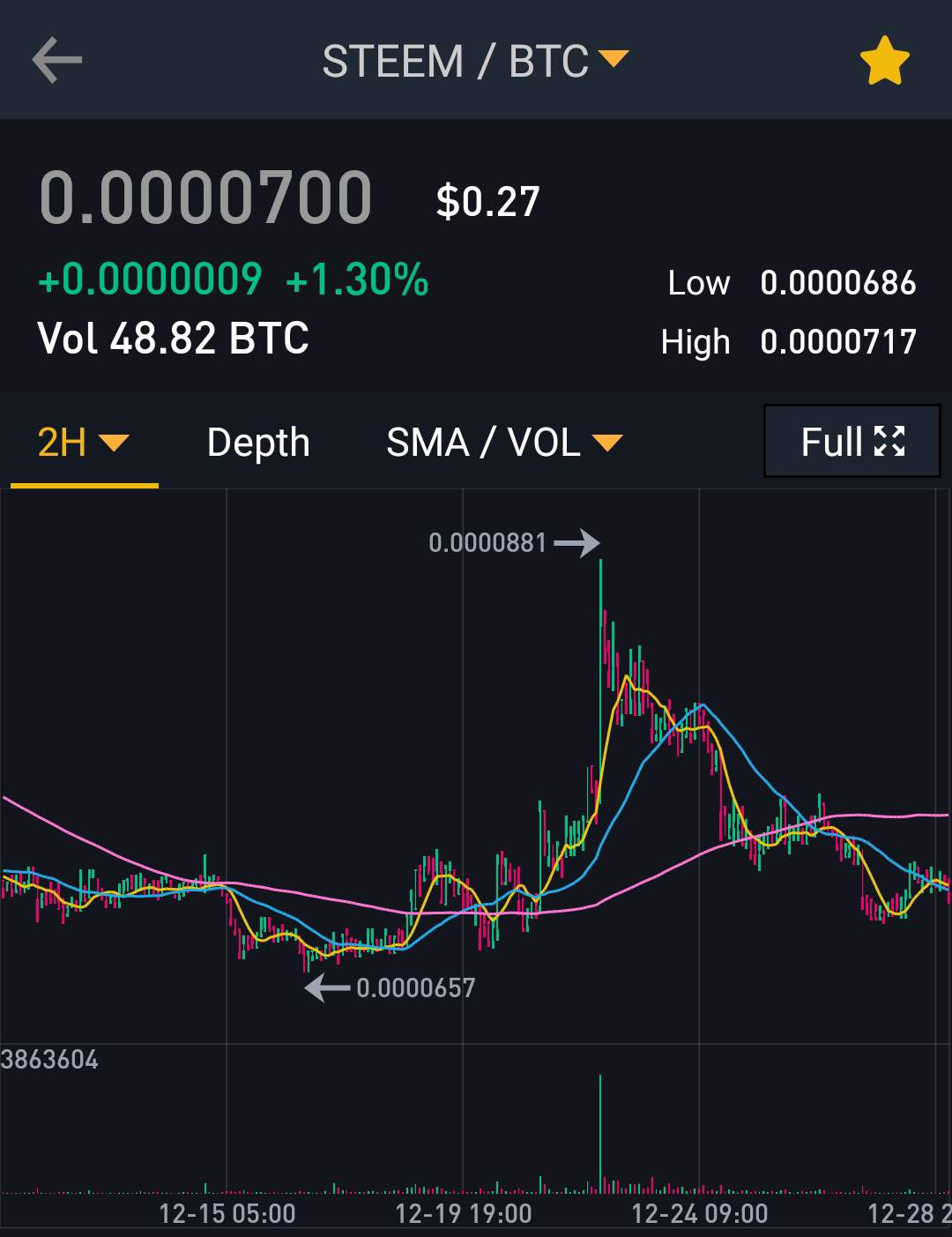Go back using the arrow icon
Screen dimensions: 952x1237
57,61
